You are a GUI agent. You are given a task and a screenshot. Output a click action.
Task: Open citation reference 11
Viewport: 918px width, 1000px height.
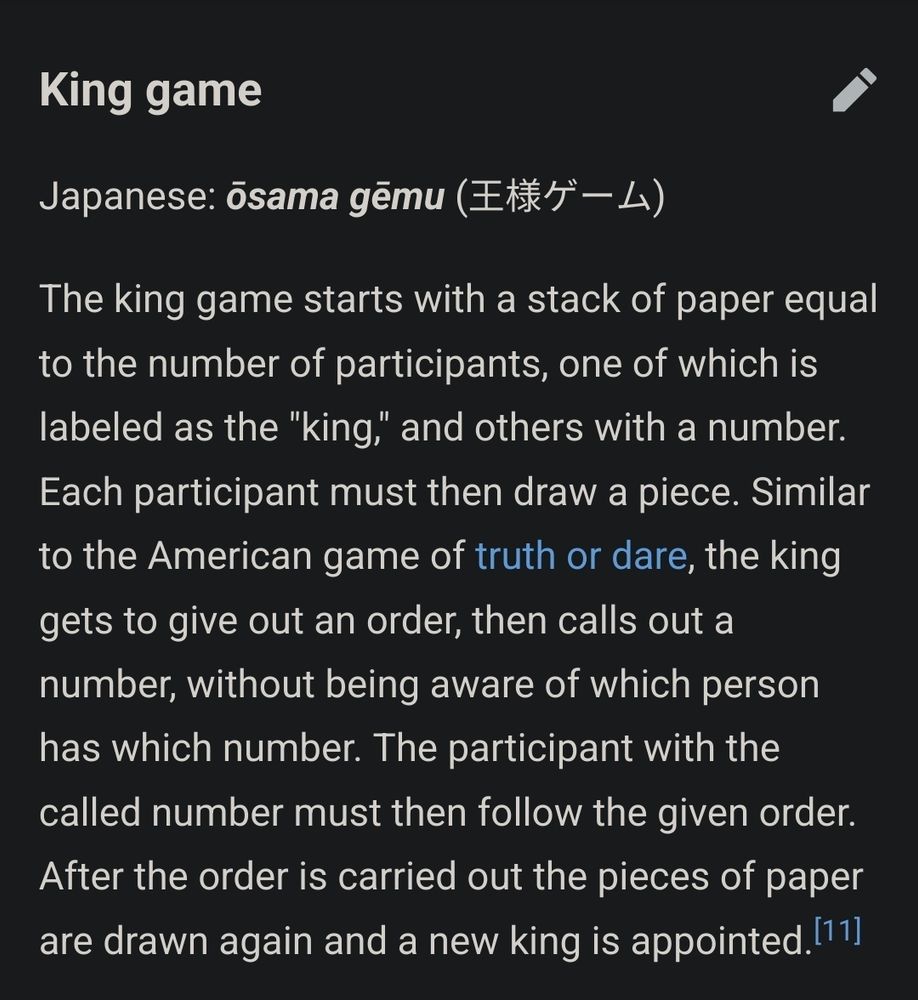click(838, 930)
